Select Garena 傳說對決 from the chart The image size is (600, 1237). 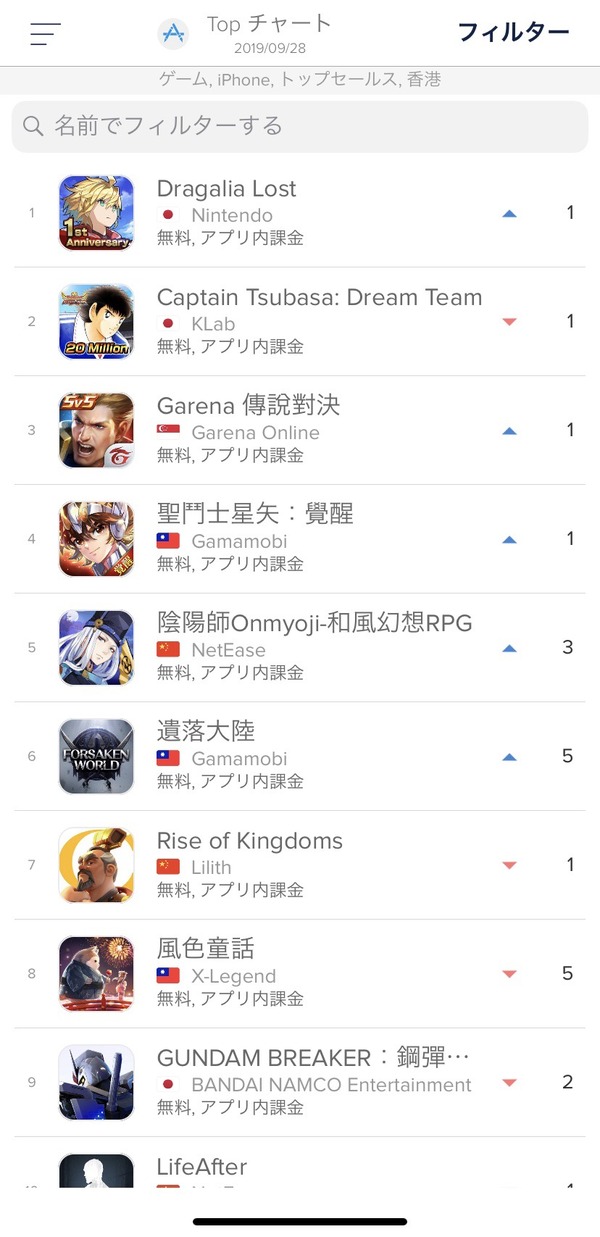(300, 431)
